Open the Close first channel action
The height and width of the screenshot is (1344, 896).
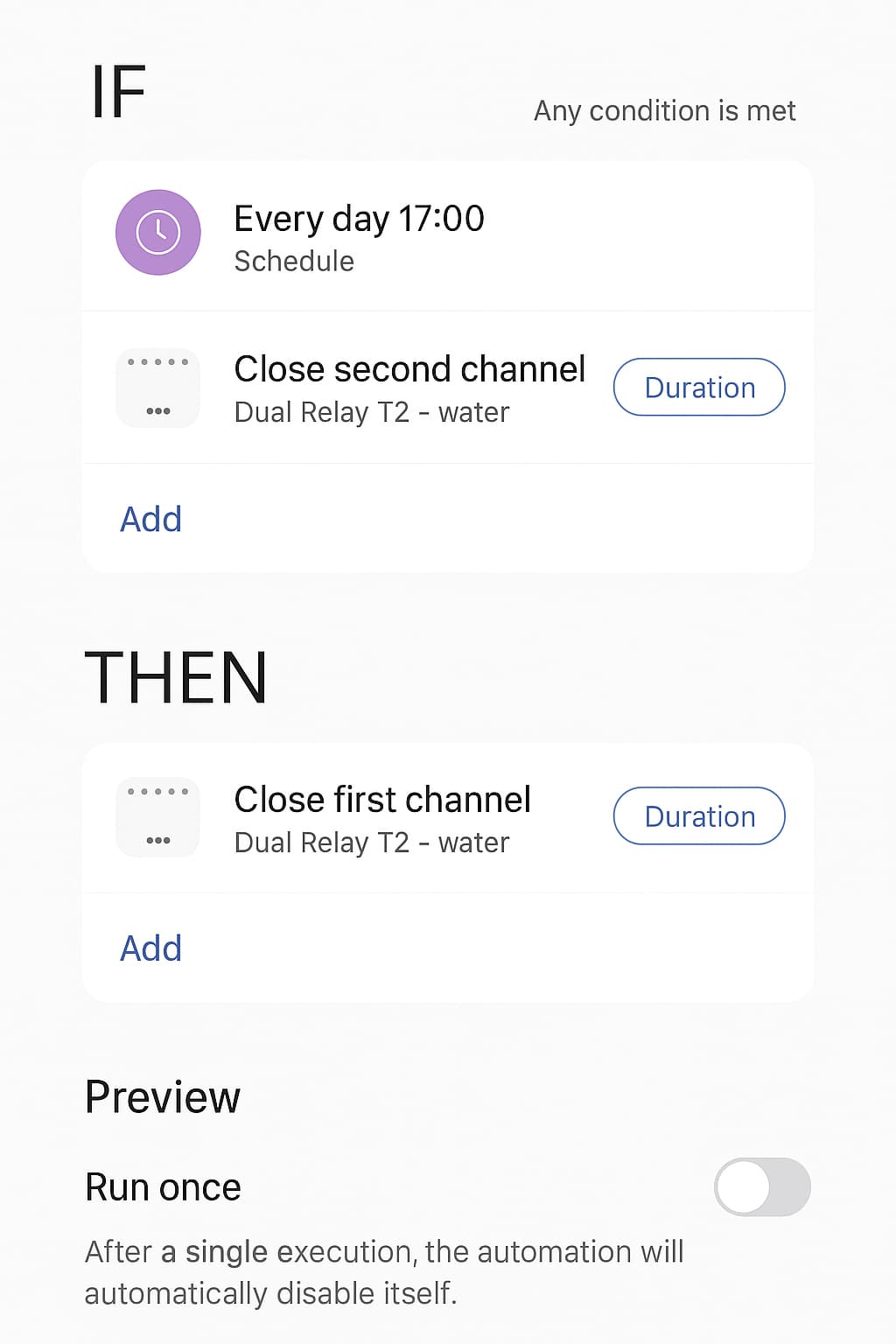pyautogui.click(x=382, y=817)
